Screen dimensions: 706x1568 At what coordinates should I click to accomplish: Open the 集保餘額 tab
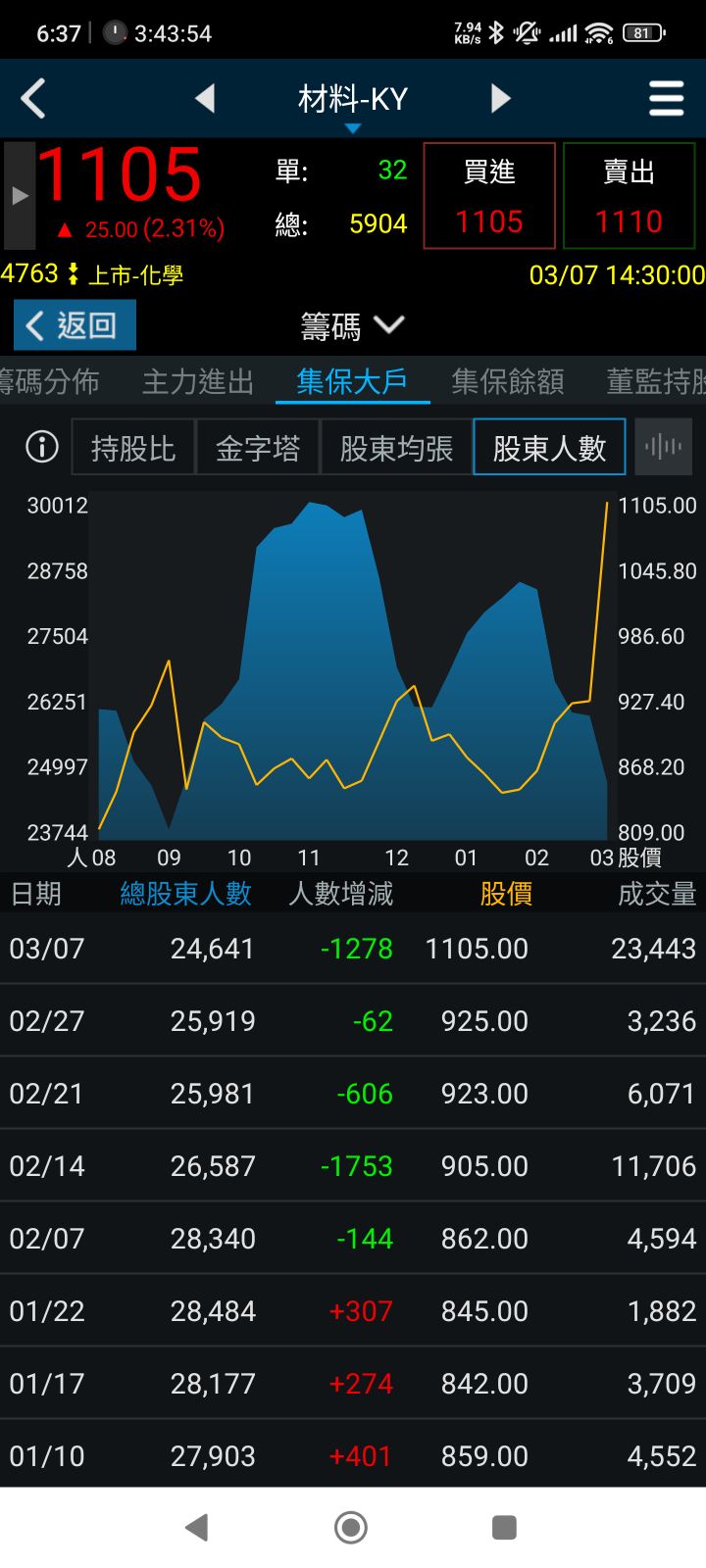click(x=507, y=381)
